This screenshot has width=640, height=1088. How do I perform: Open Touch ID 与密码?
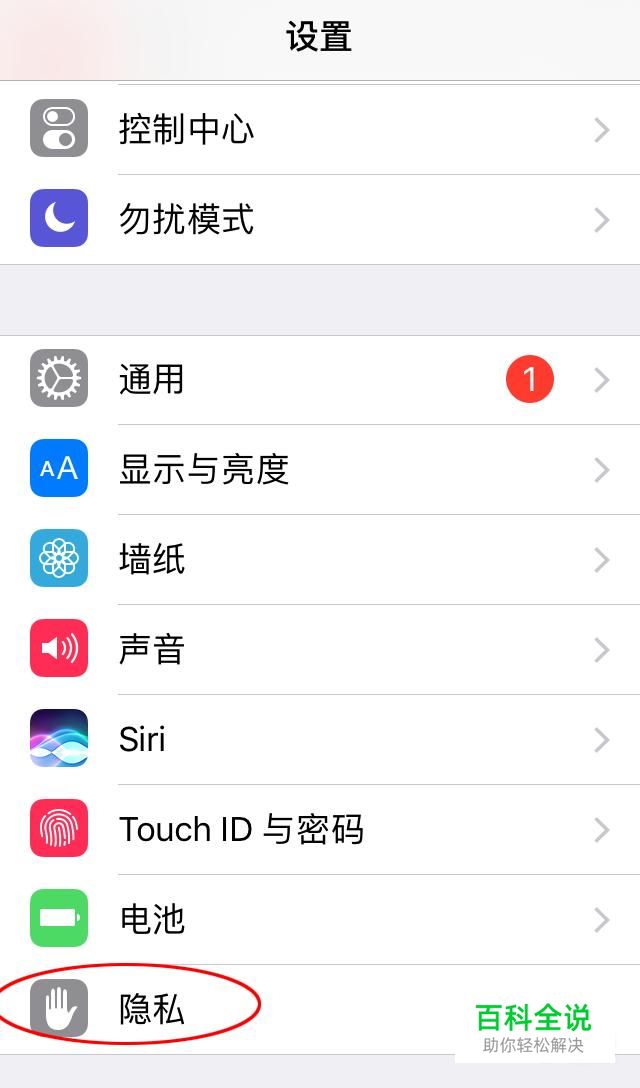coord(320,830)
